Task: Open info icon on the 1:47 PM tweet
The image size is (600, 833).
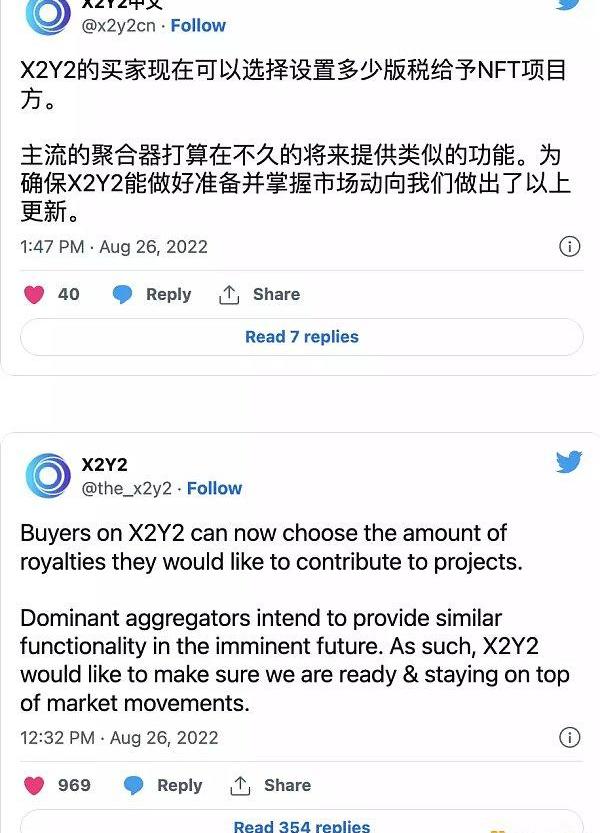Action: pyautogui.click(x=569, y=246)
